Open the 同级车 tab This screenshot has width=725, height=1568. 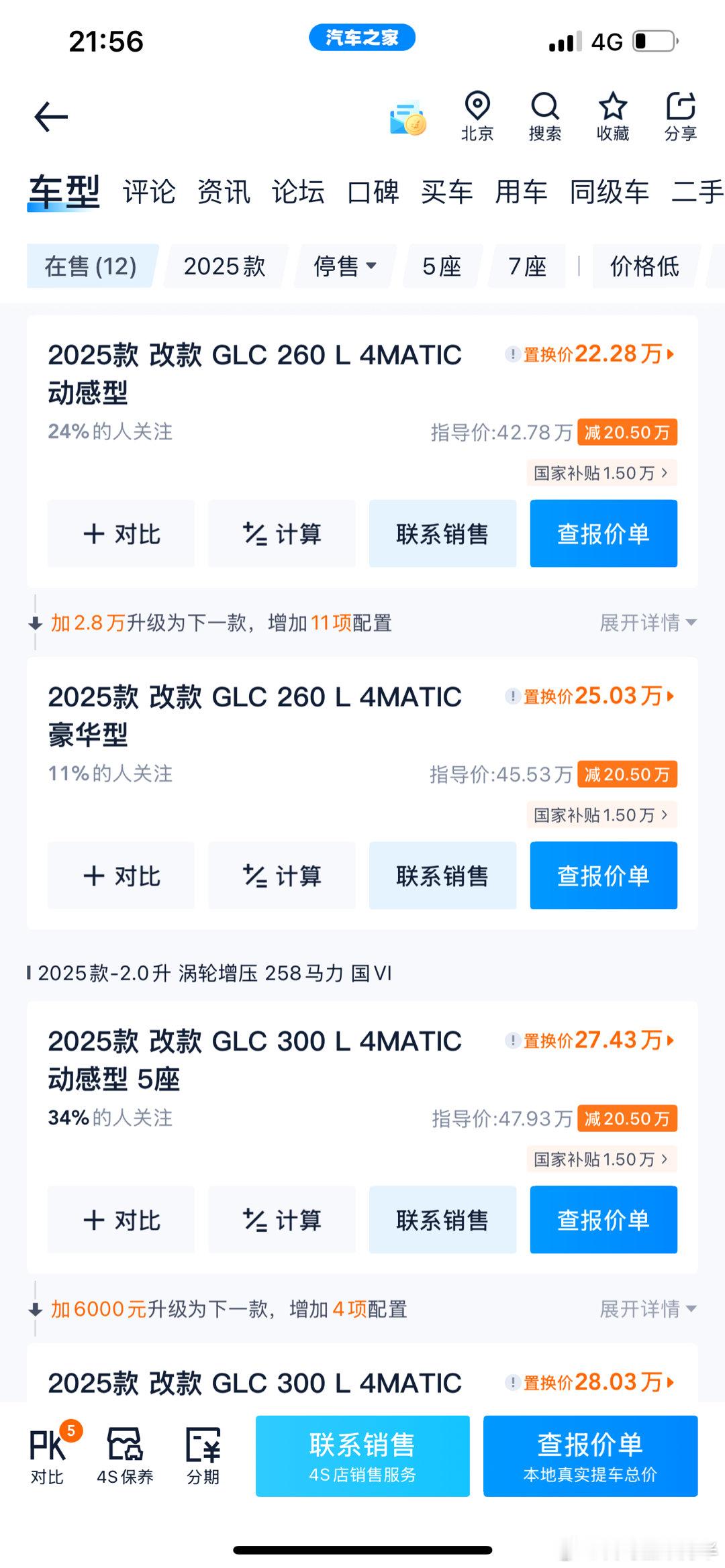pyautogui.click(x=609, y=192)
